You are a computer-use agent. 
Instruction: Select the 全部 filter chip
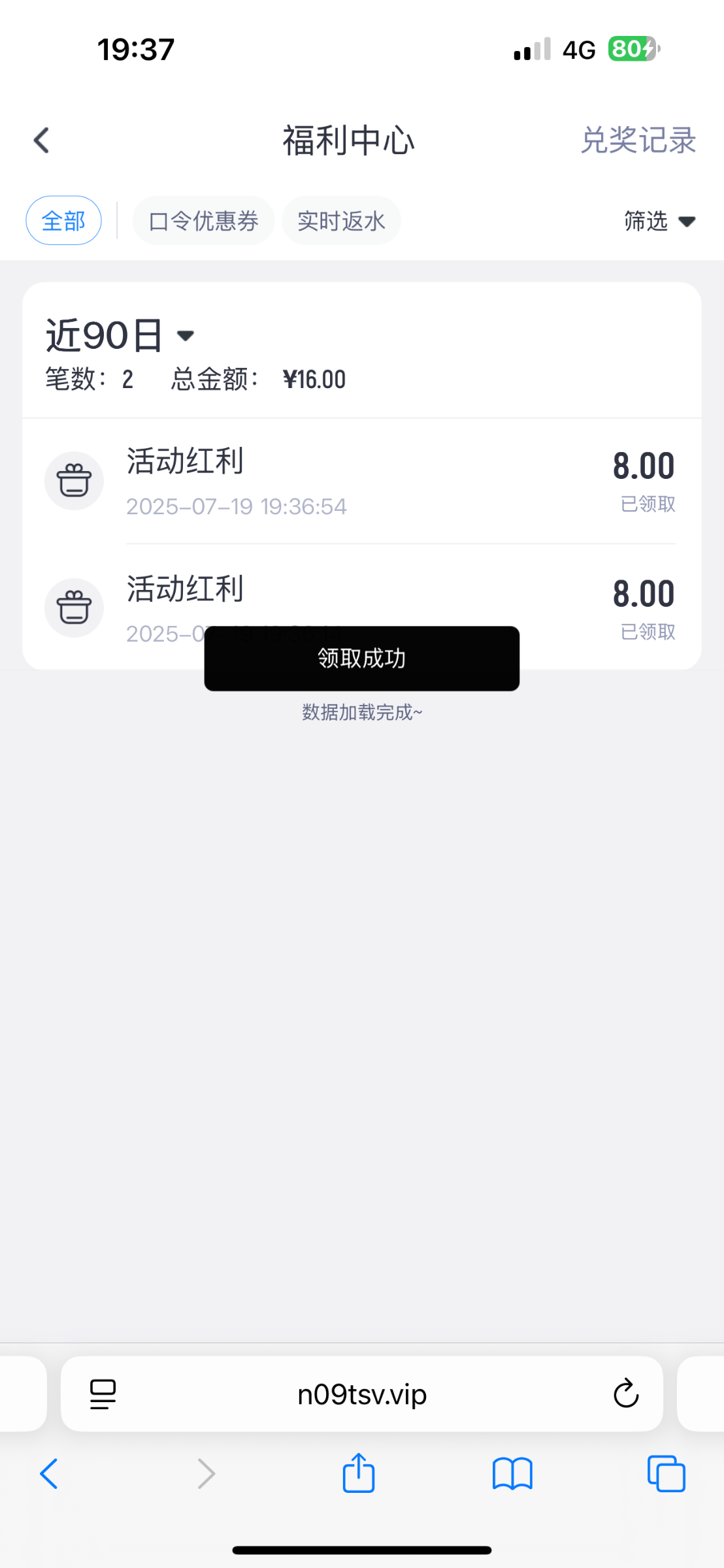pos(63,221)
